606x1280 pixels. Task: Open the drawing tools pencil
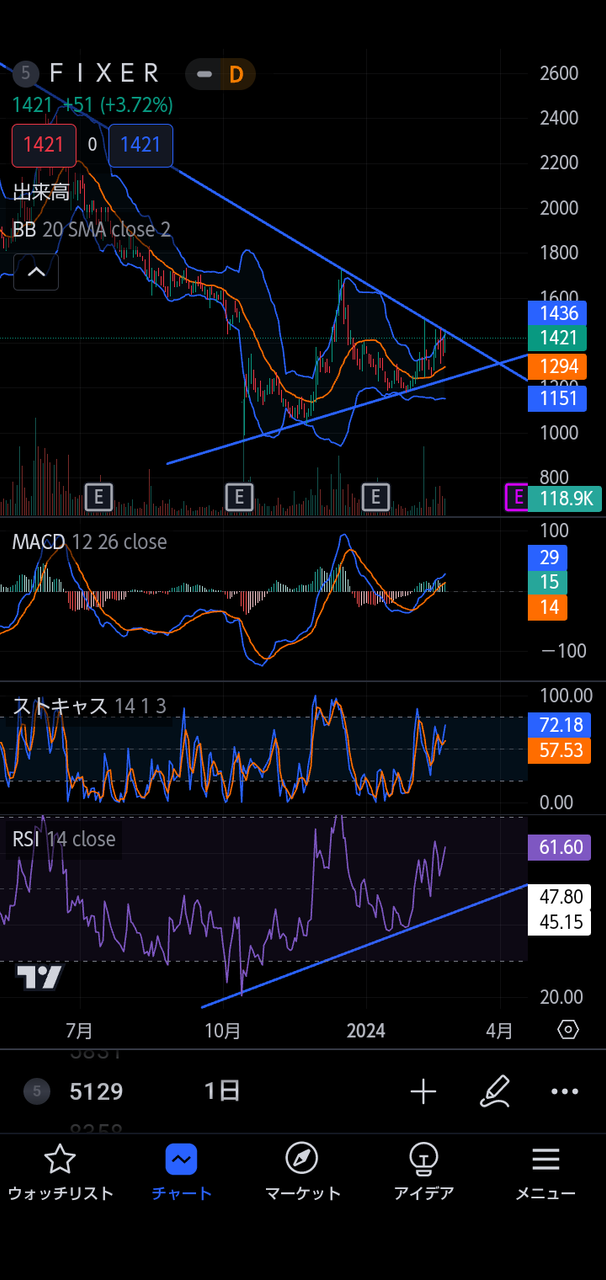[495, 1092]
